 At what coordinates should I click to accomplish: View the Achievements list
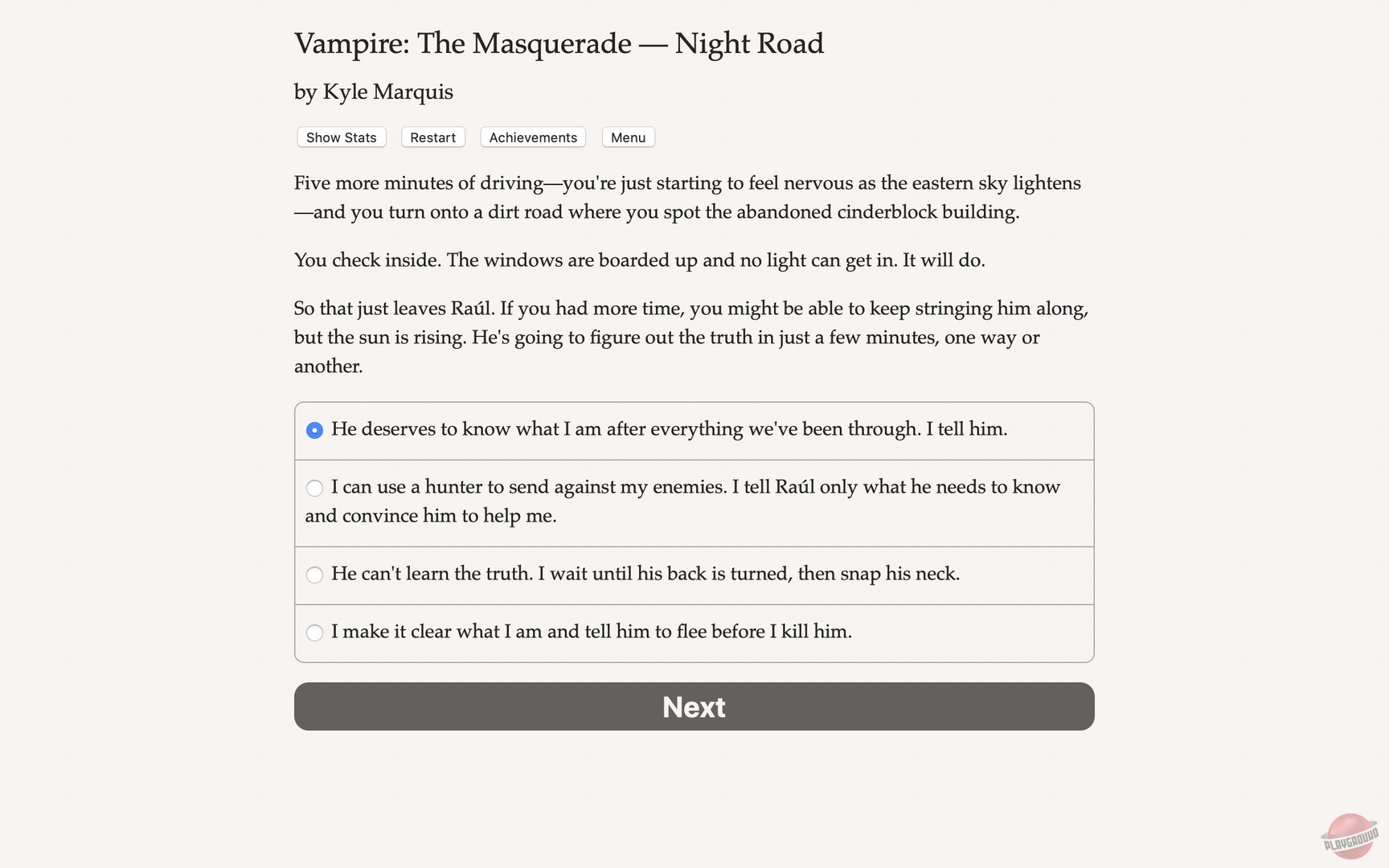coord(533,137)
